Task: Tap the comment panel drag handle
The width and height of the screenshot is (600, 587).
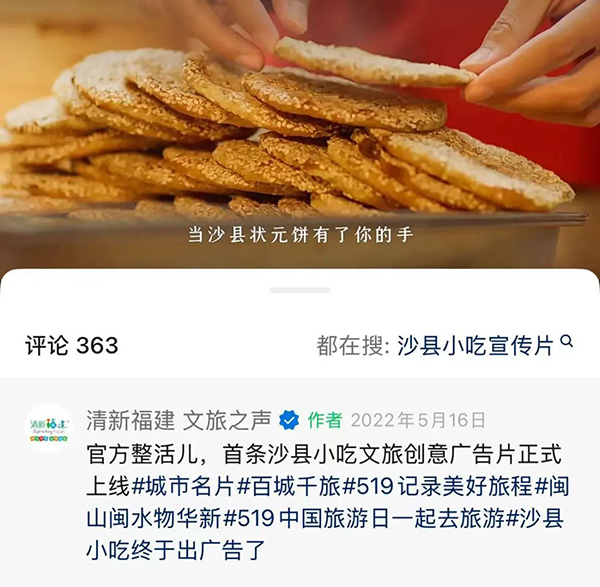Action: coord(300,290)
